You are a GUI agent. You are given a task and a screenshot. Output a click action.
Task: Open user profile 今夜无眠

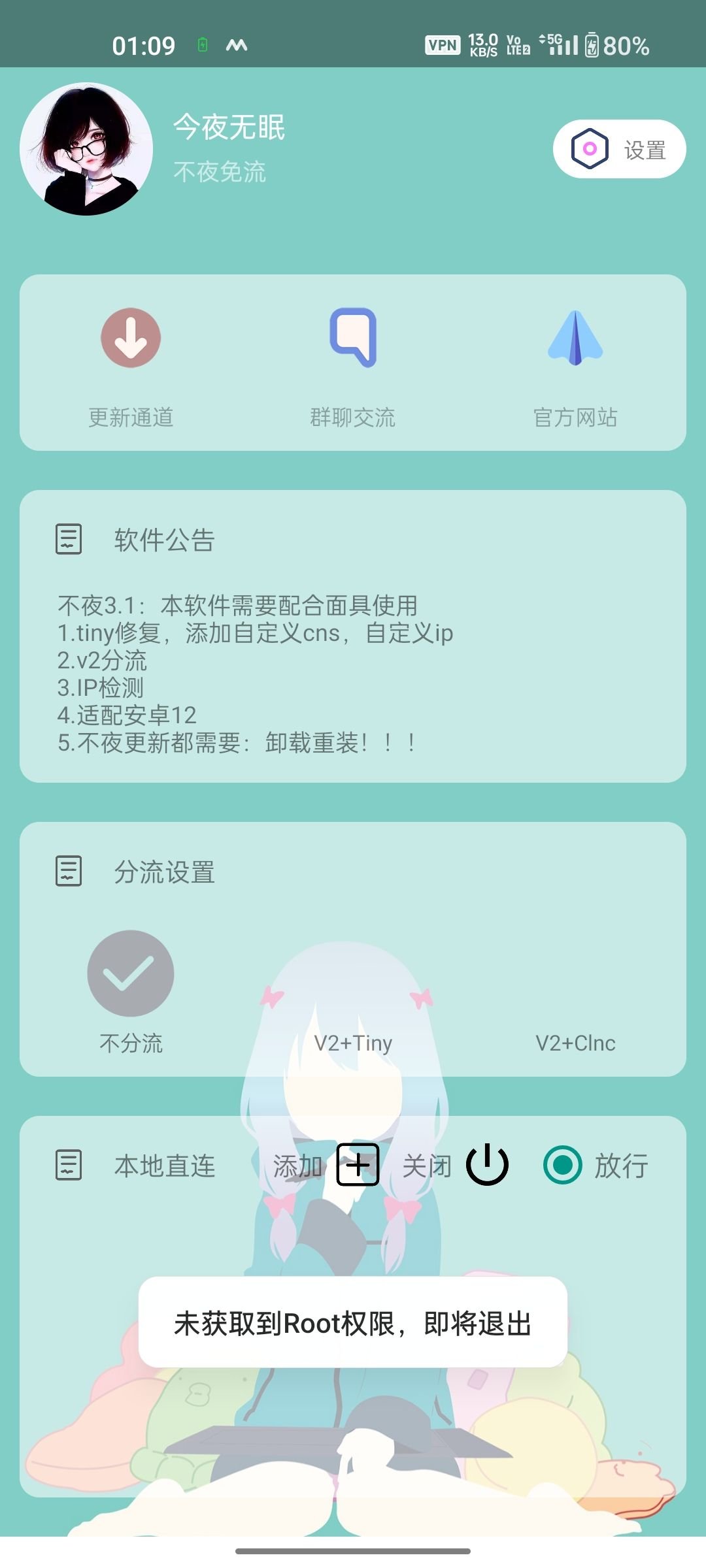click(229, 128)
